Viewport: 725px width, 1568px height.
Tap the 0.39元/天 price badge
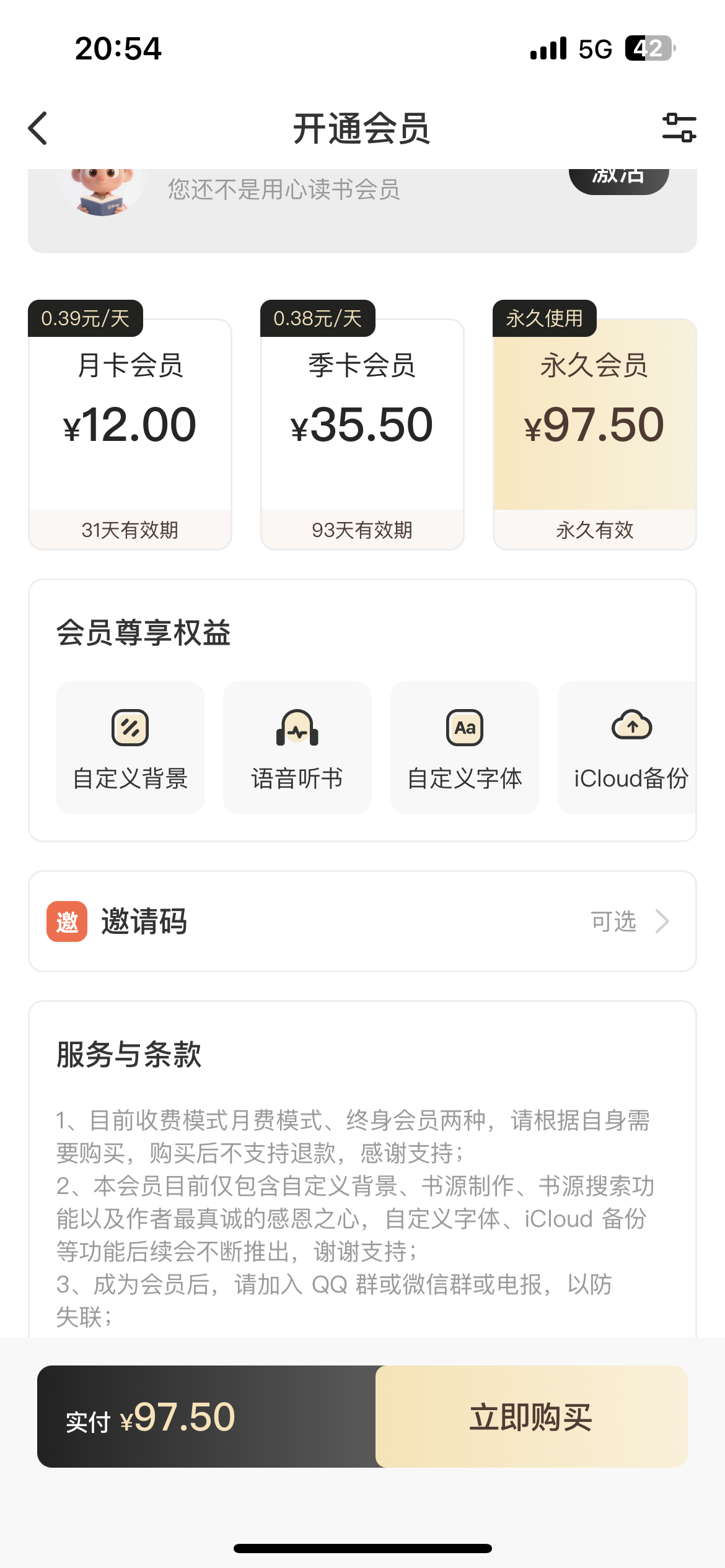point(85,318)
